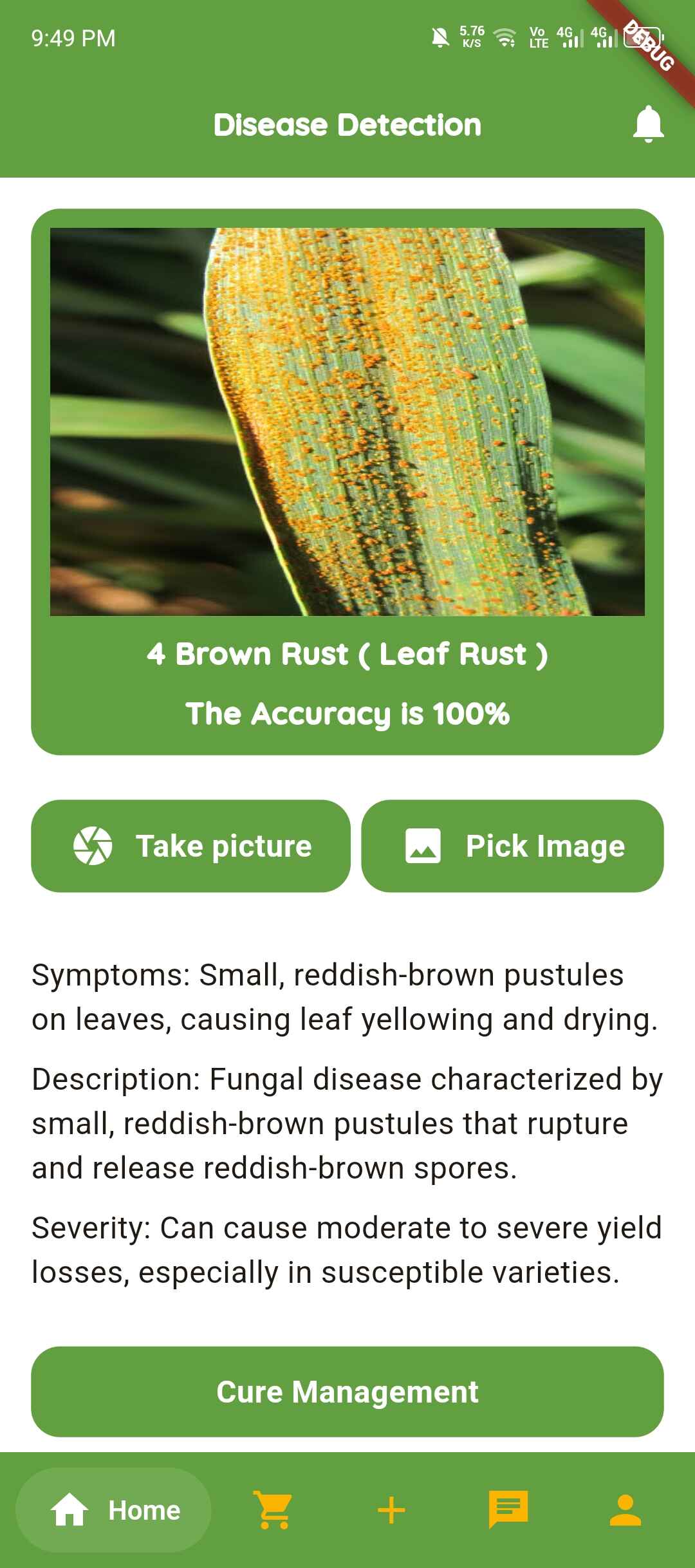
Task: Switch to the Home tab
Action: pos(114,1510)
